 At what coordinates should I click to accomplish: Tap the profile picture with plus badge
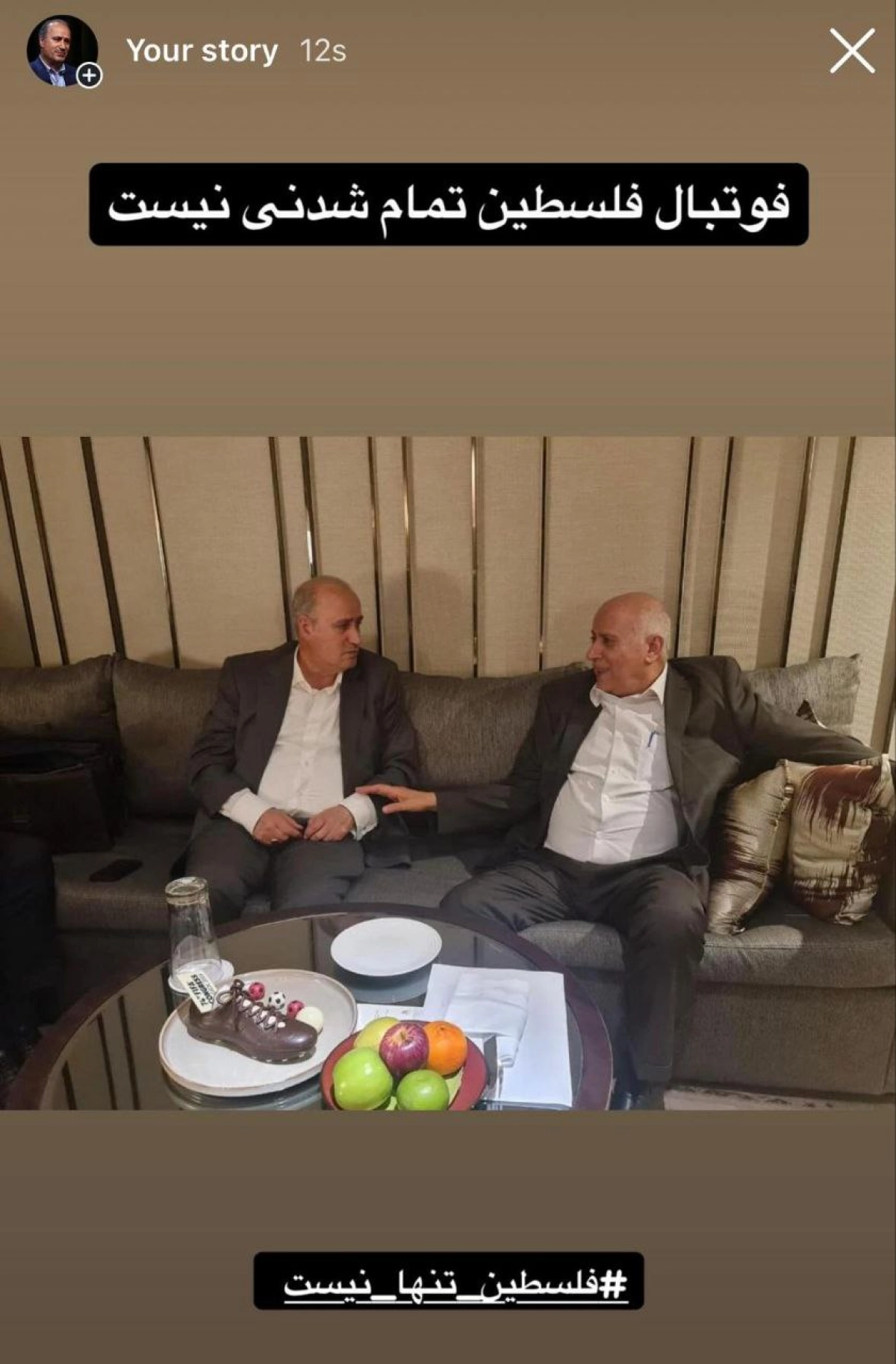[63, 51]
